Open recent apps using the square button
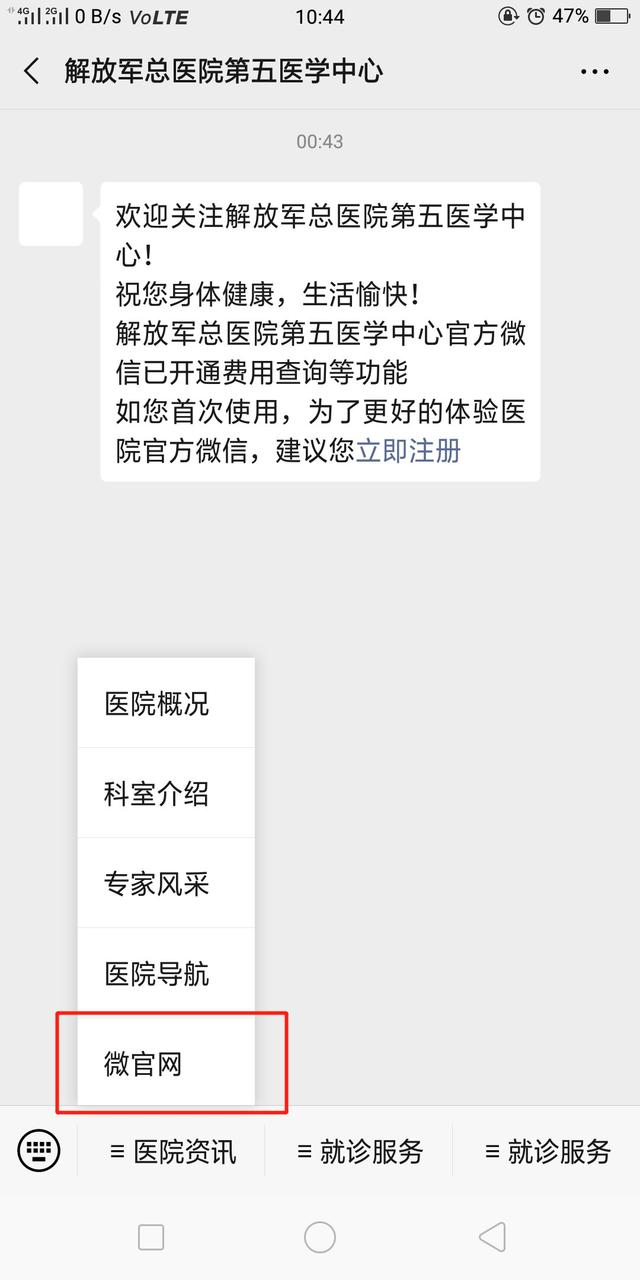Viewport: 640px width, 1280px height. [151, 1237]
